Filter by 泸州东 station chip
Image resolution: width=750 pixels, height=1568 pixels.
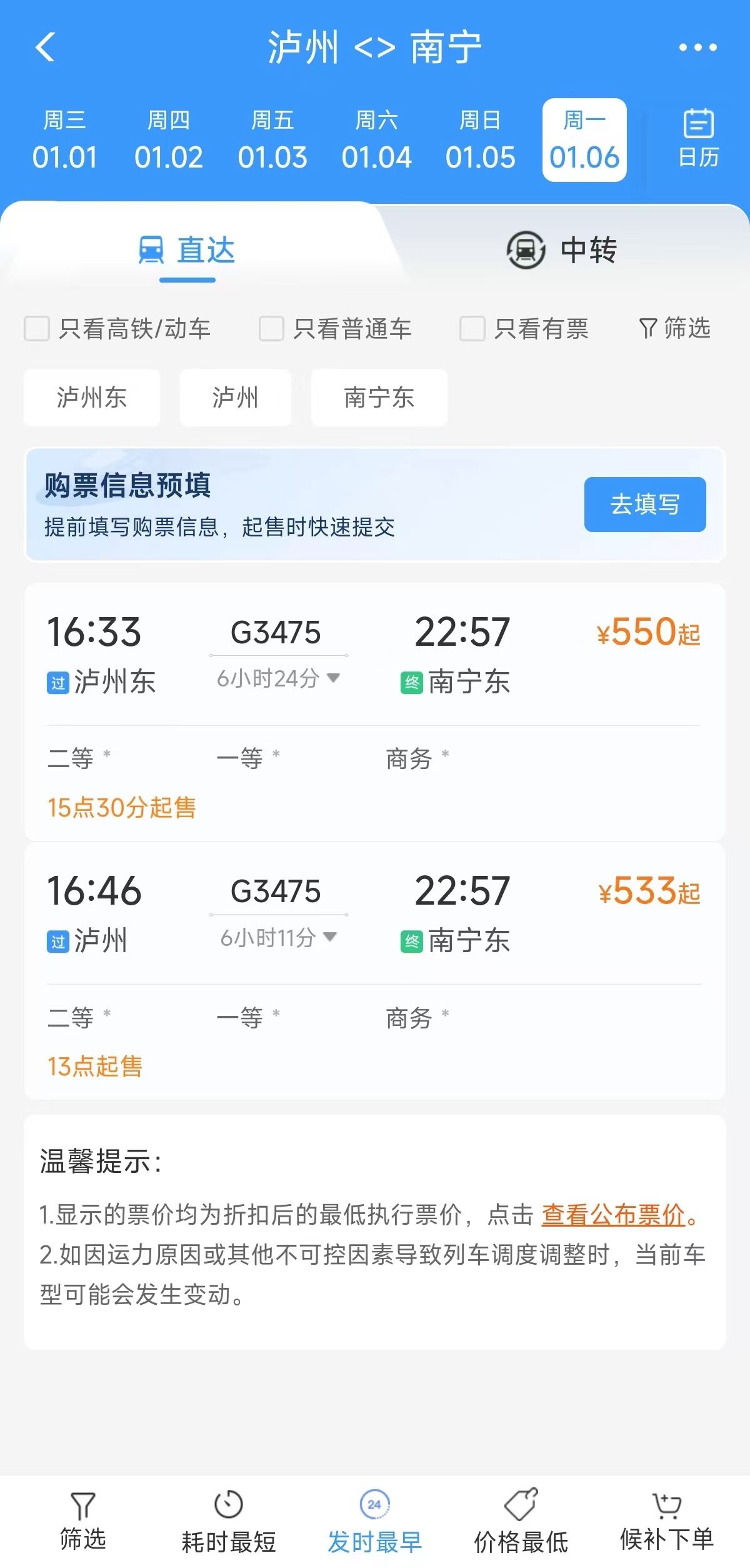click(92, 397)
